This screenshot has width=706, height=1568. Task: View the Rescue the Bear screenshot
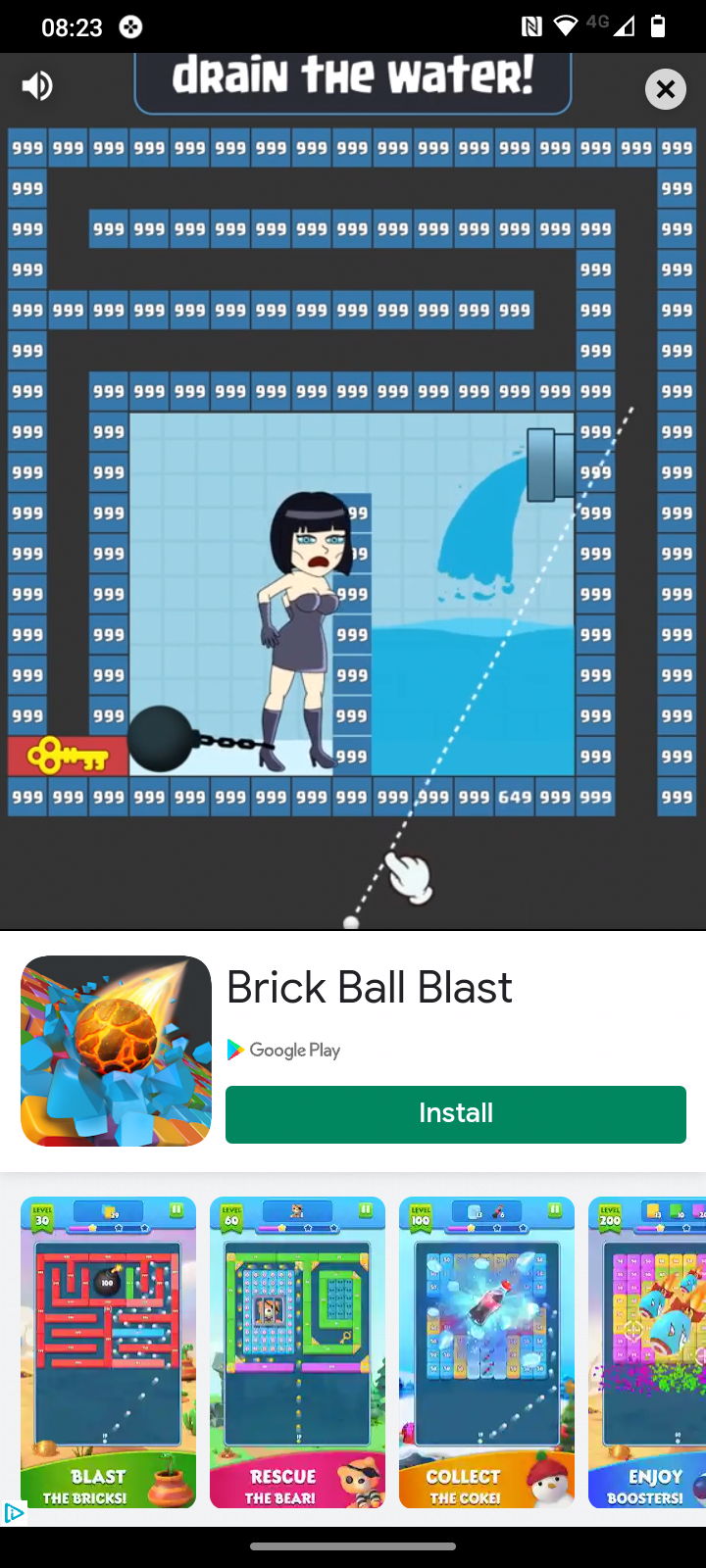[x=297, y=1352]
